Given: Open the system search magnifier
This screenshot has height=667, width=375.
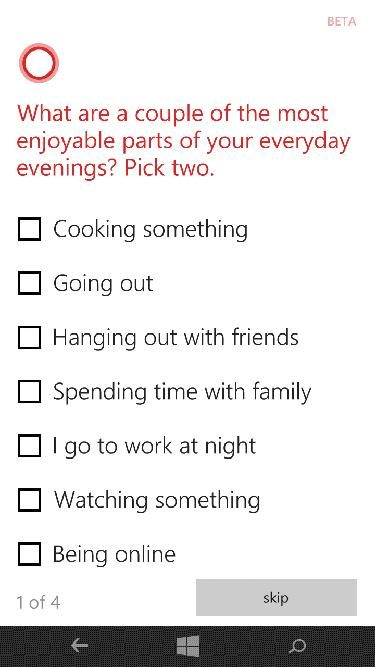Looking at the screenshot, I should [x=297, y=646].
